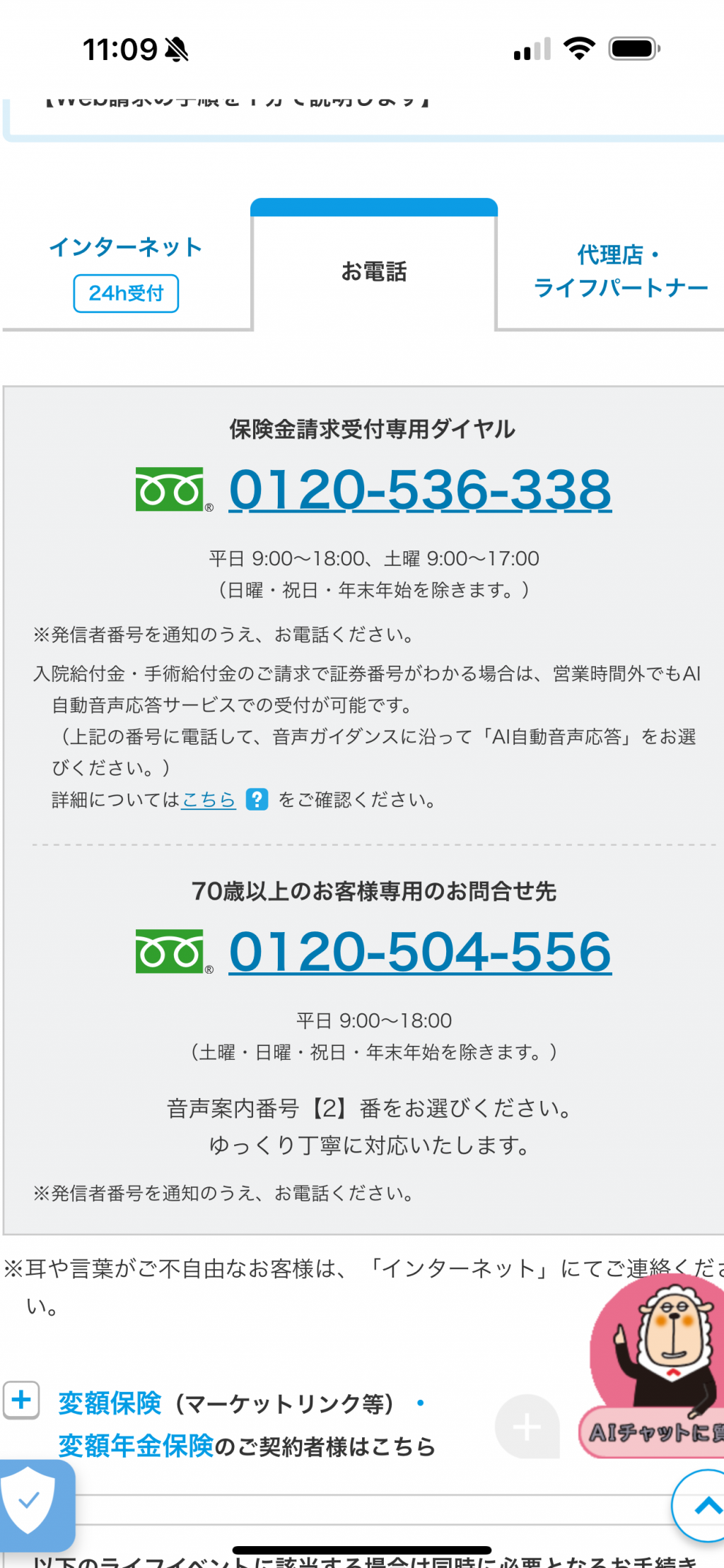This screenshot has width=724, height=1568.
Task: Call the claims number 0120-536-338
Action: pyautogui.click(x=420, y=489)
